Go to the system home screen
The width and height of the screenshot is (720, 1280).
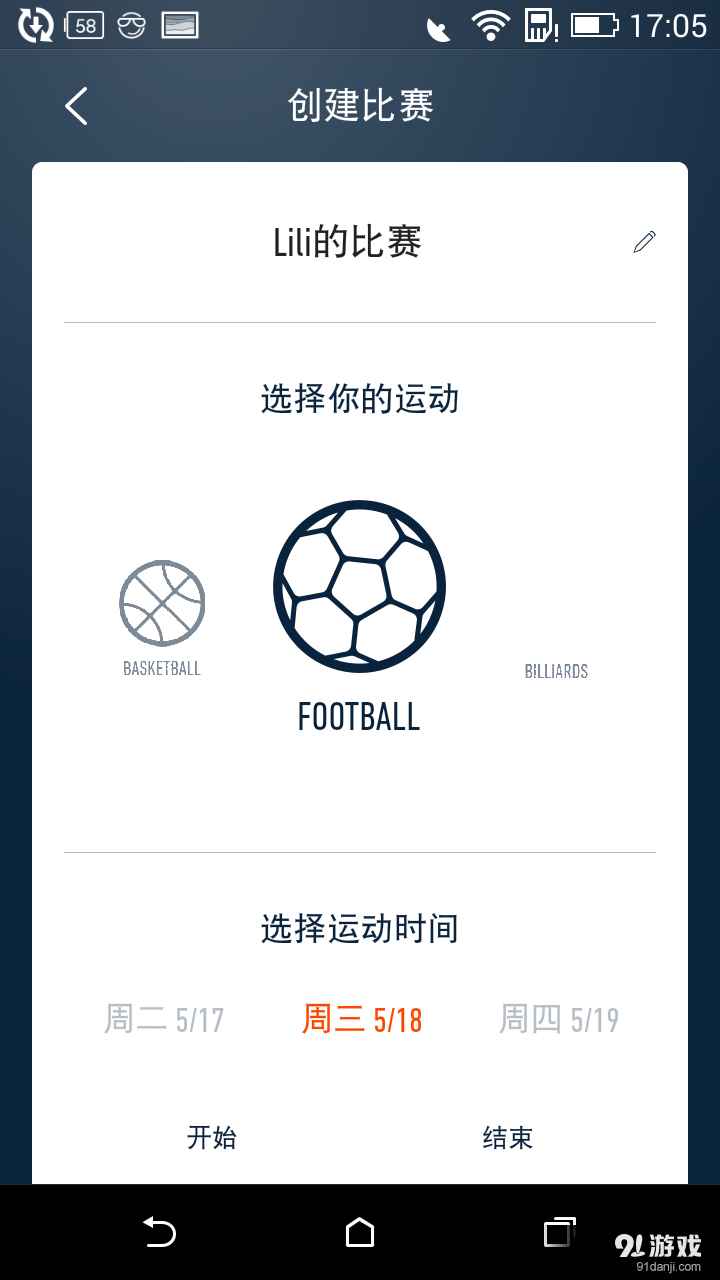tap(360, 1233)
